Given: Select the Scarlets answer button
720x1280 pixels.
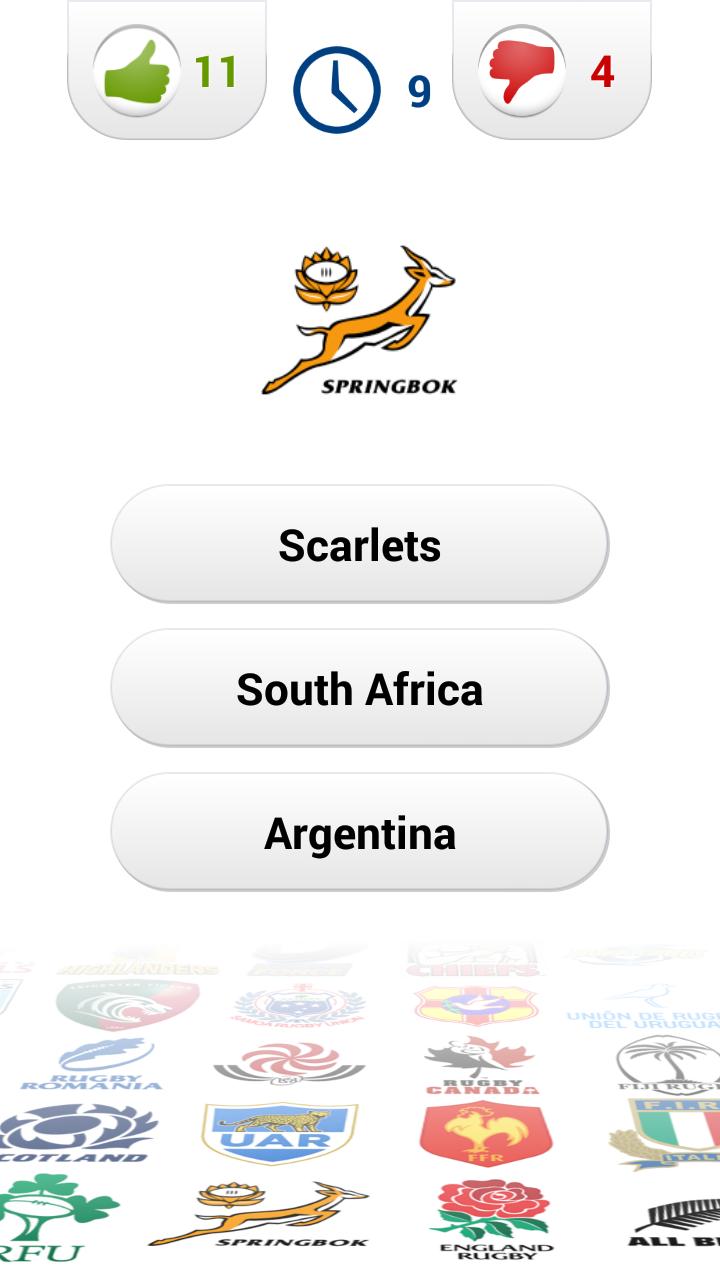Looking at the screenshot, I should (360, 546).
